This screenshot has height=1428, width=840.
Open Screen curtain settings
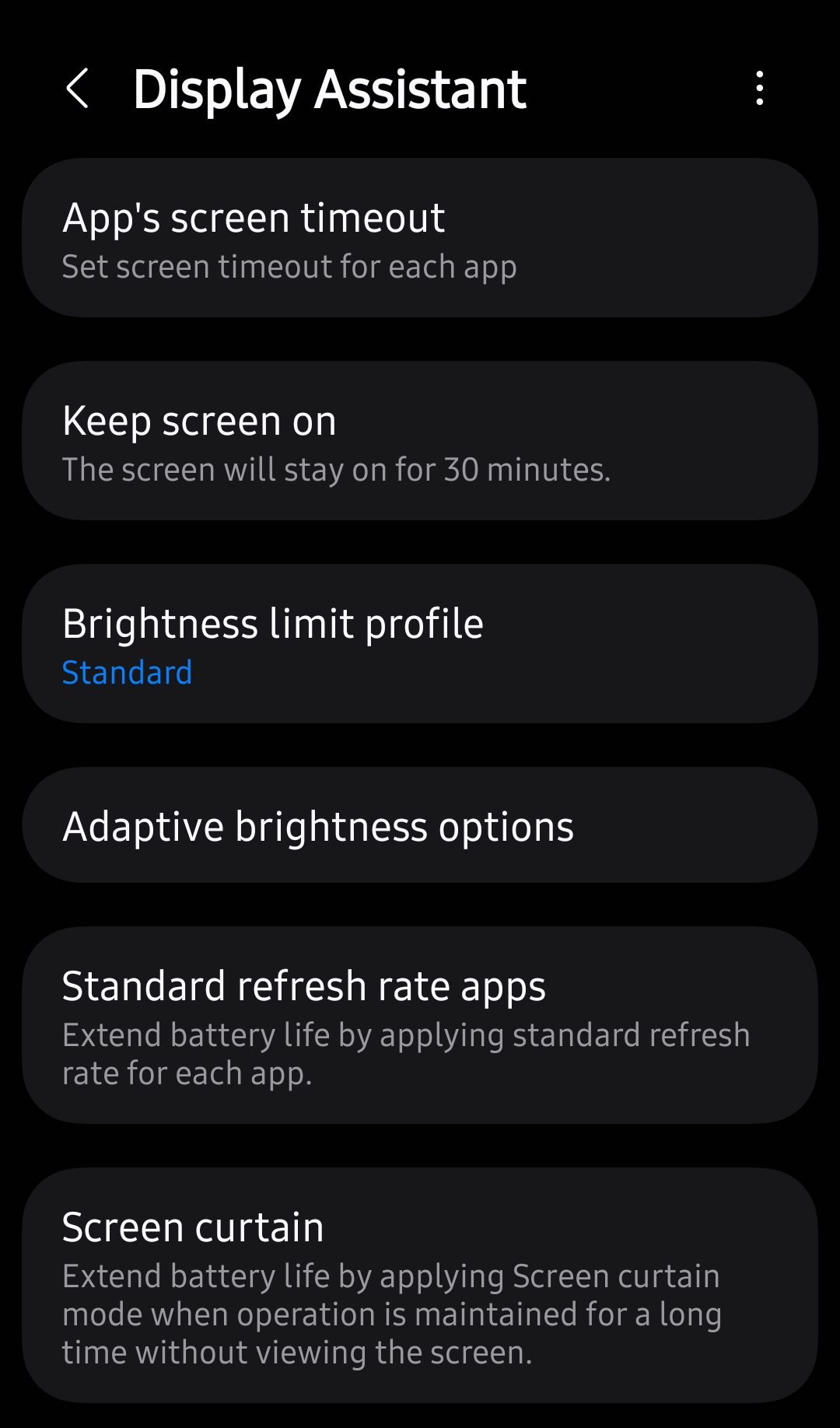coord(420,1286)
